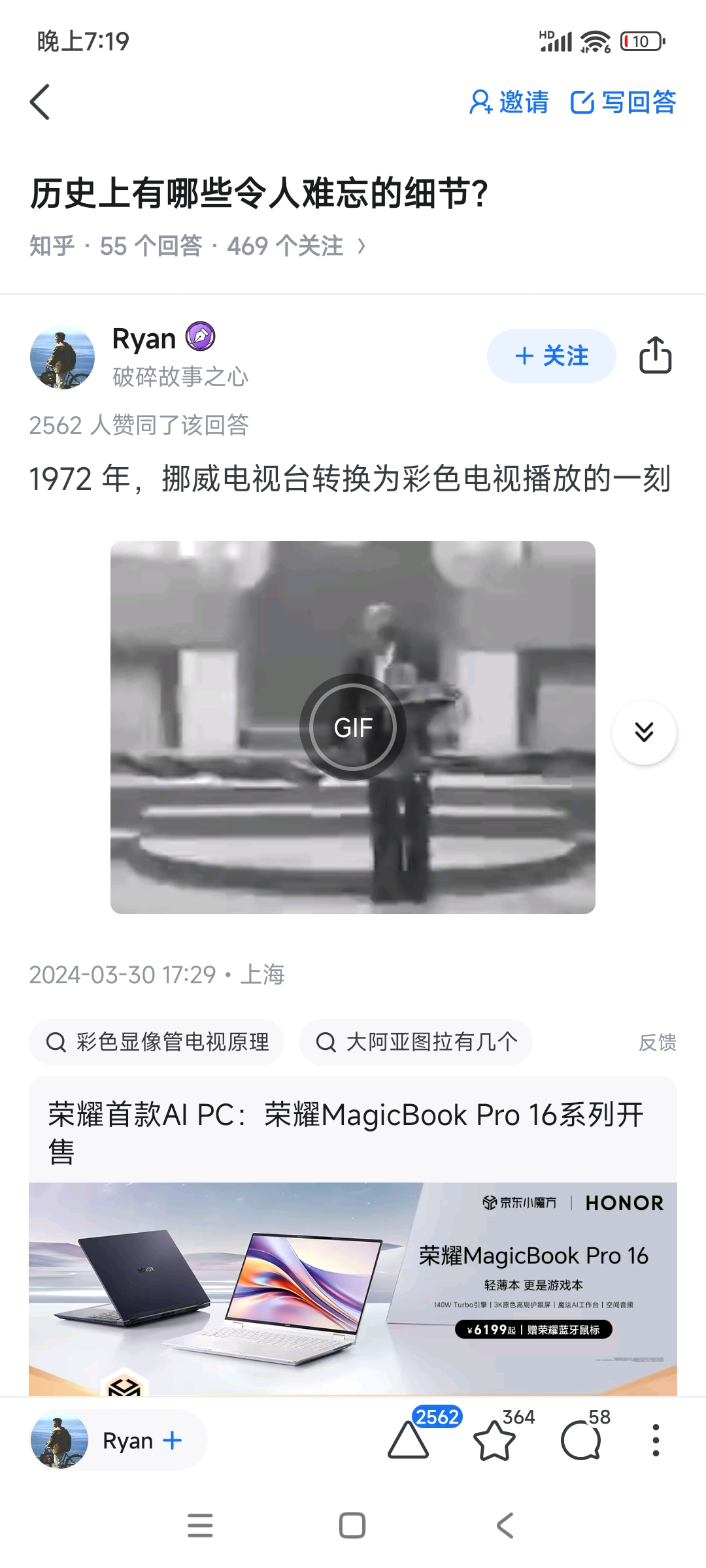706x1568 pixels.
Task: Tap 反馈 to give feedback
Action: tap(657, 1042)
